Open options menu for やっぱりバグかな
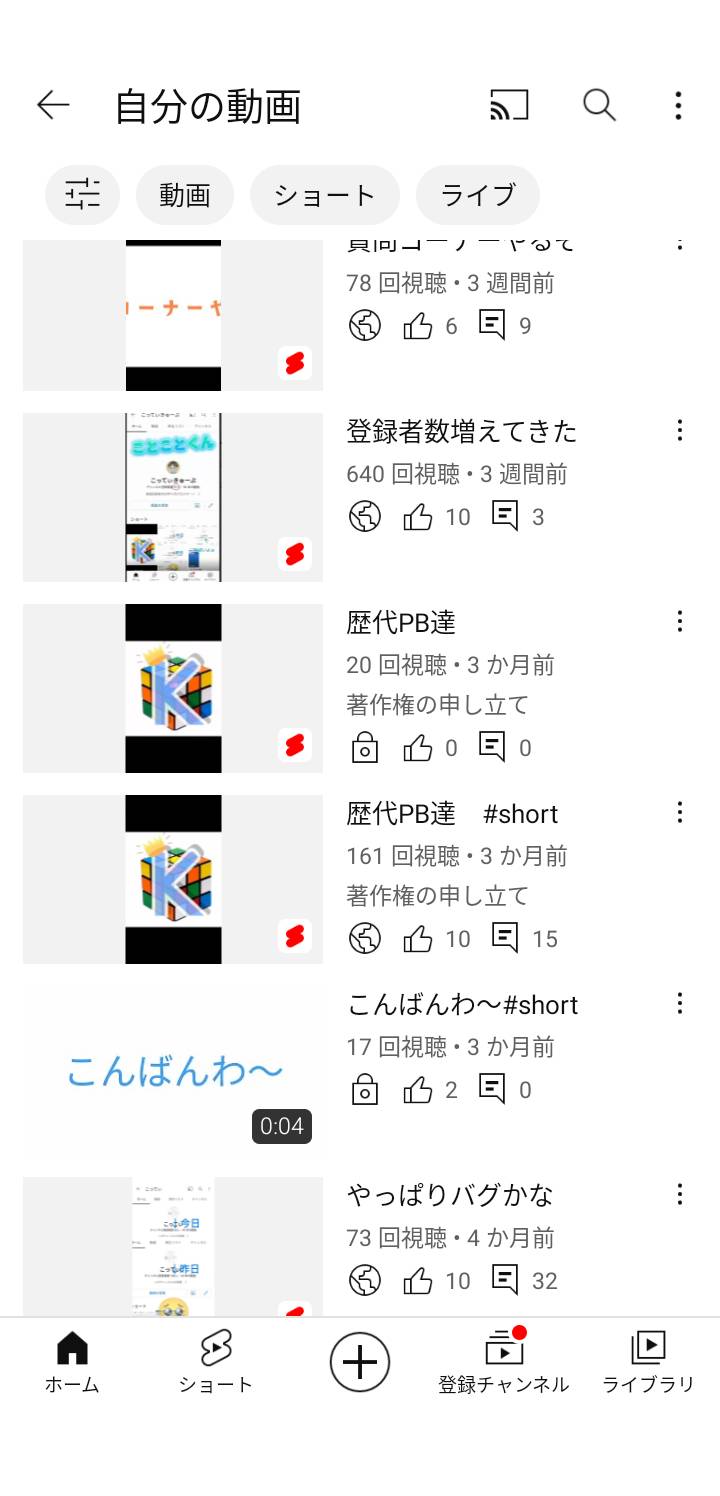Image resolution: width=720 pixels, height=1496 pixels. pyautogui.click(x=680, y=1194)
